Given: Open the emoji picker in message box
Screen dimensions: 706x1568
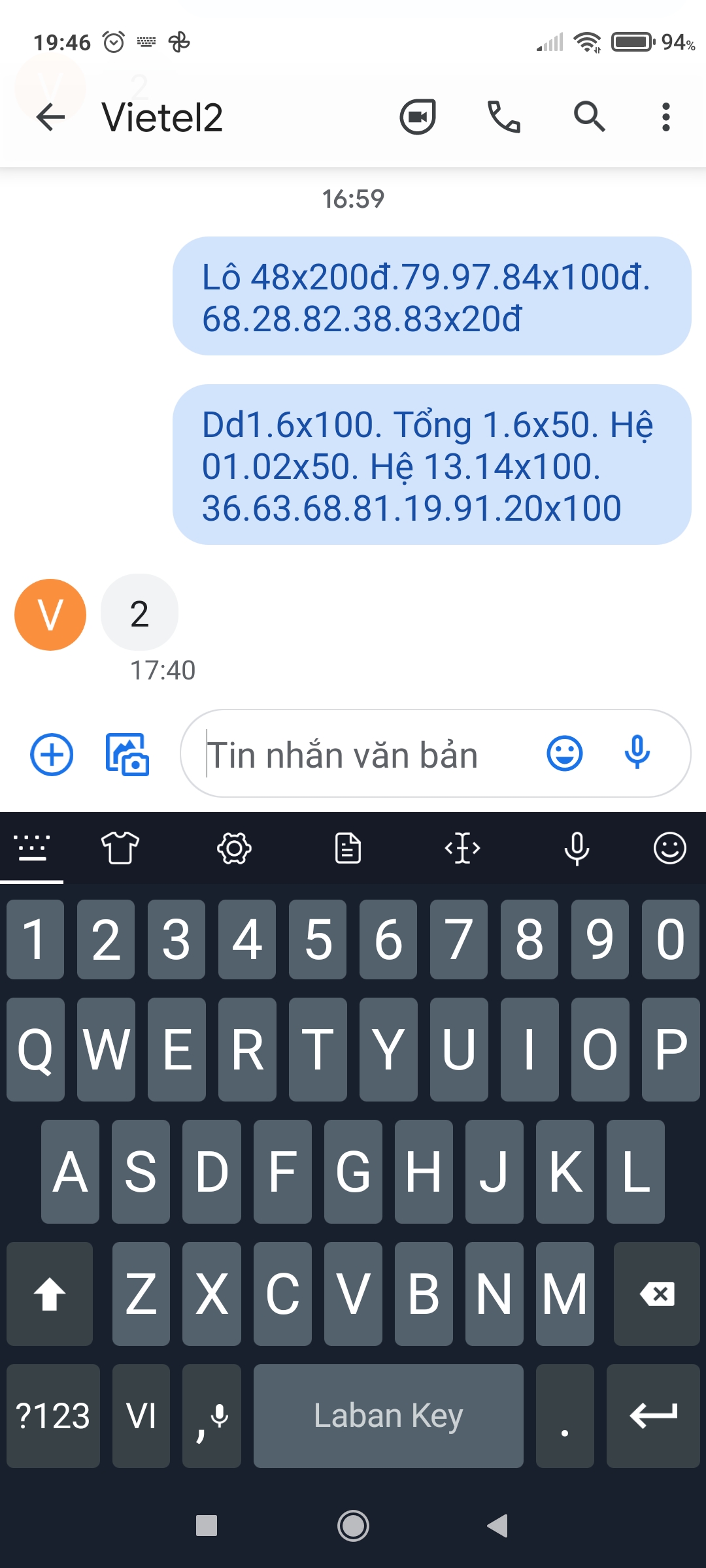Looking at the screenshot, I should pos(564,753).
